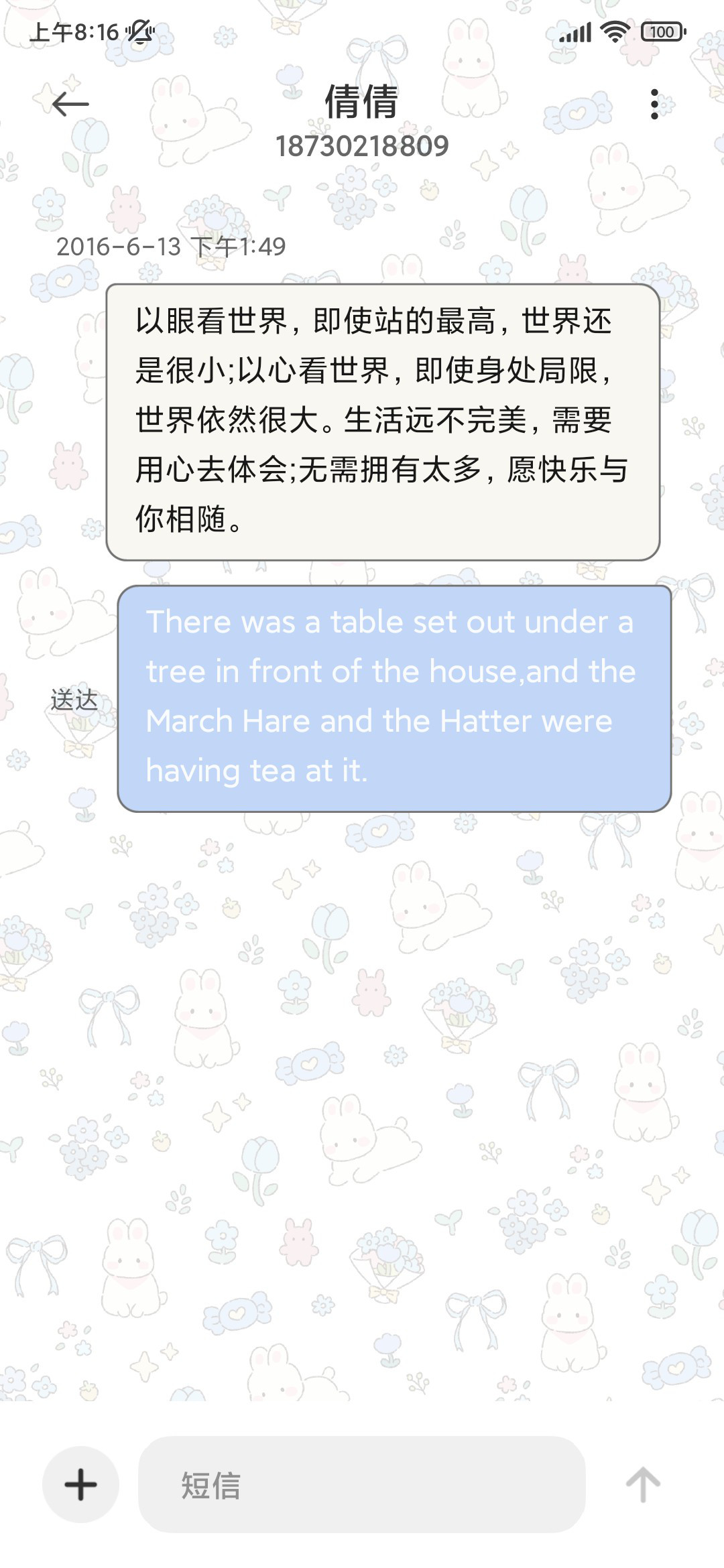Tap the send arrow icon
This screenshot has width=724, height=1568.
[643, 1484]
